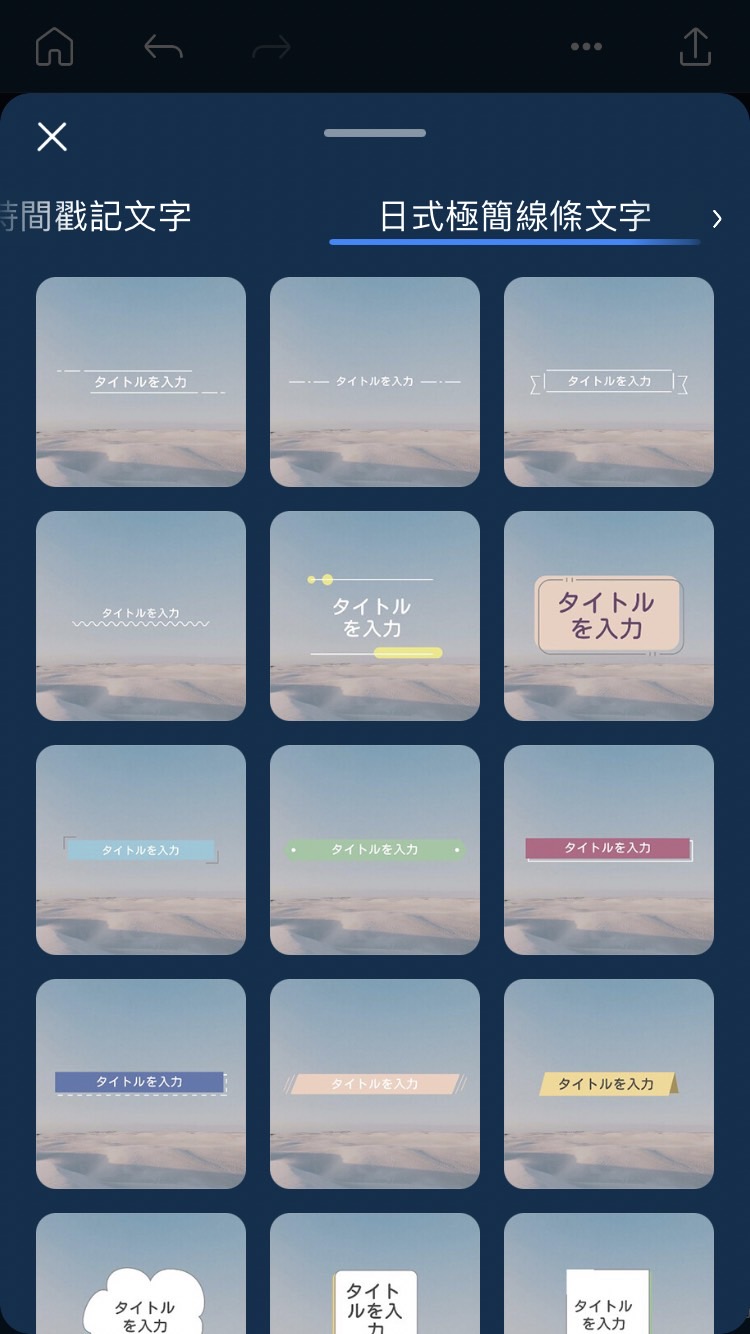Pick the peach slanted banner template
The width and height of the screenshot is (750, 1334).
coord(375,1084)
